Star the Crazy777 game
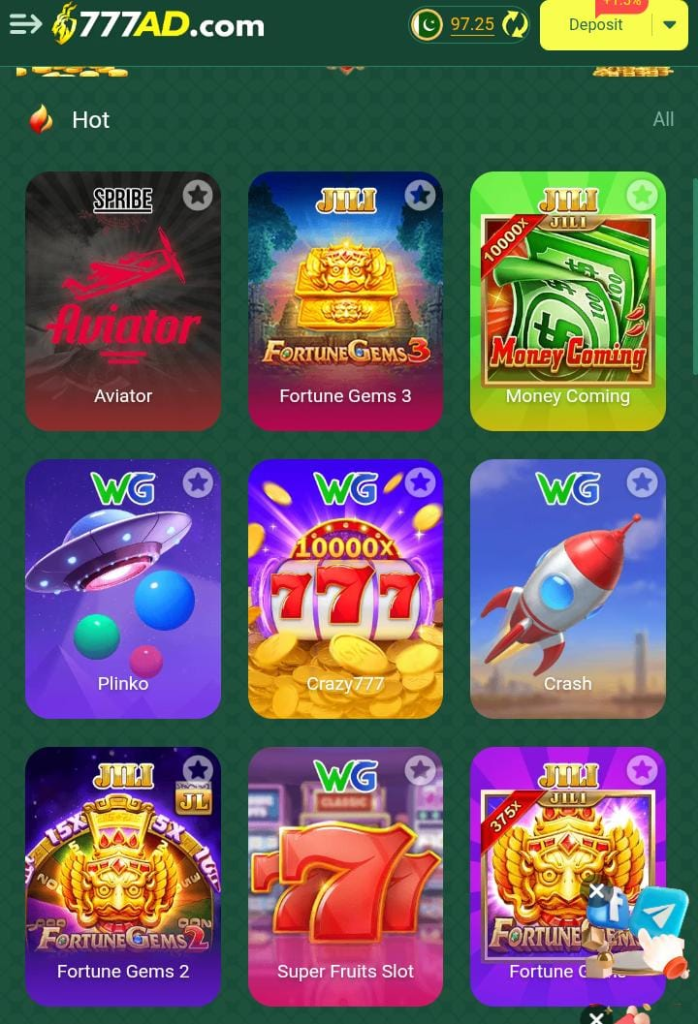 420,483
